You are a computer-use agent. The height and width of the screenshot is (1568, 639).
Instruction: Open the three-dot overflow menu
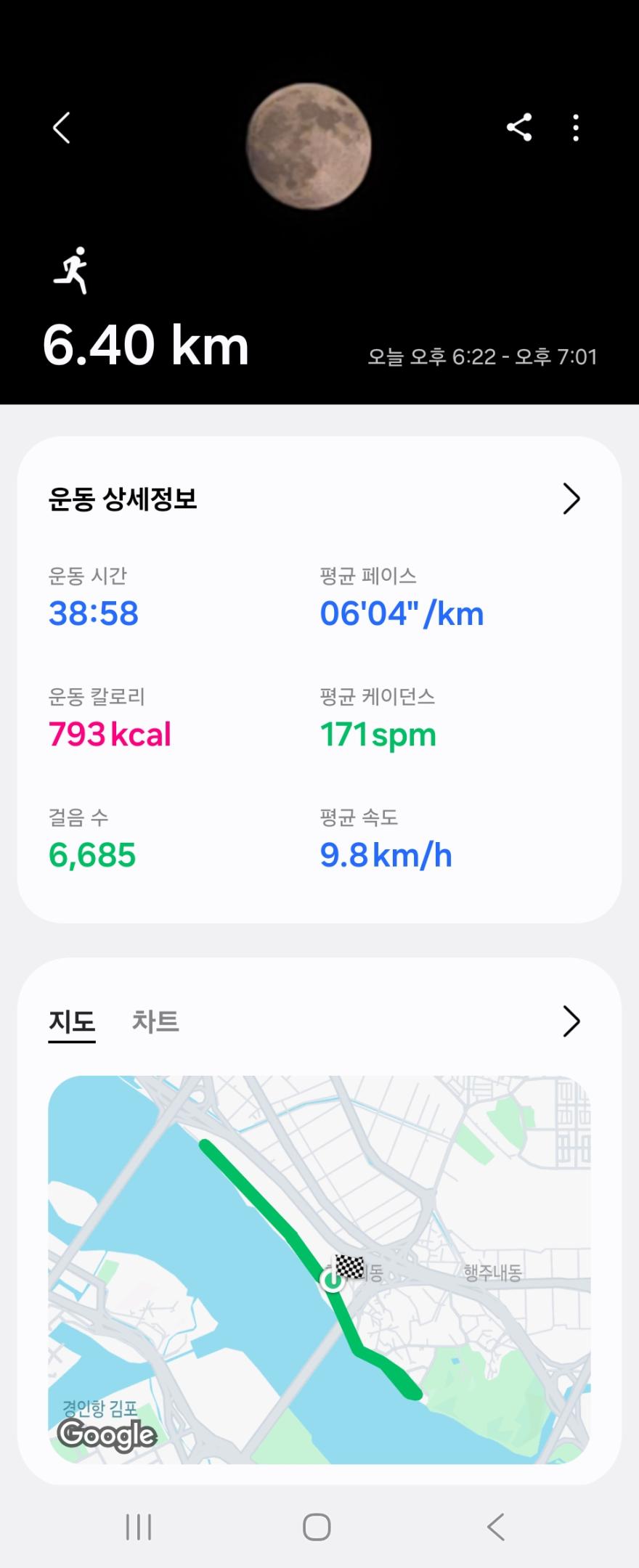pos(575,128)
